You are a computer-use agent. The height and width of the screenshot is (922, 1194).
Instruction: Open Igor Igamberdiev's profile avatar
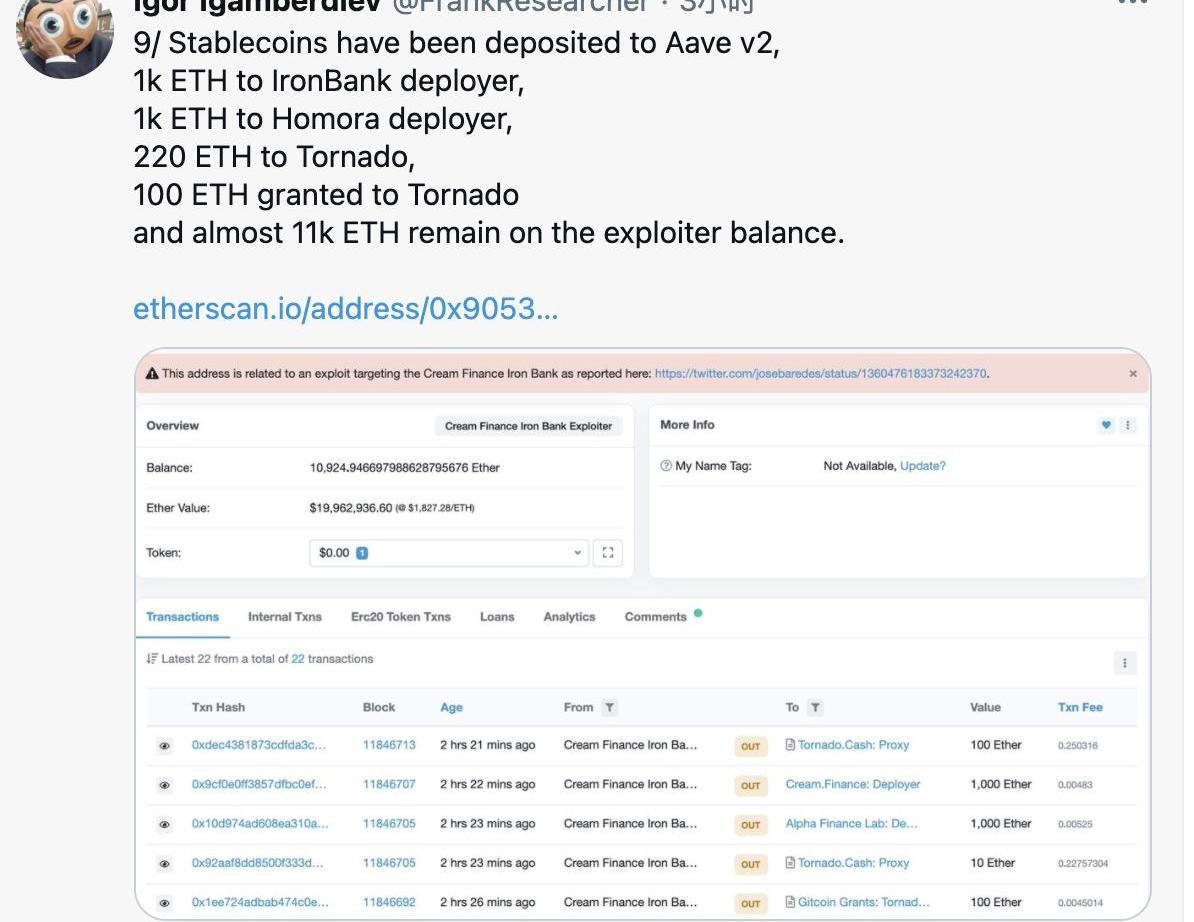[x=65, y=36]
